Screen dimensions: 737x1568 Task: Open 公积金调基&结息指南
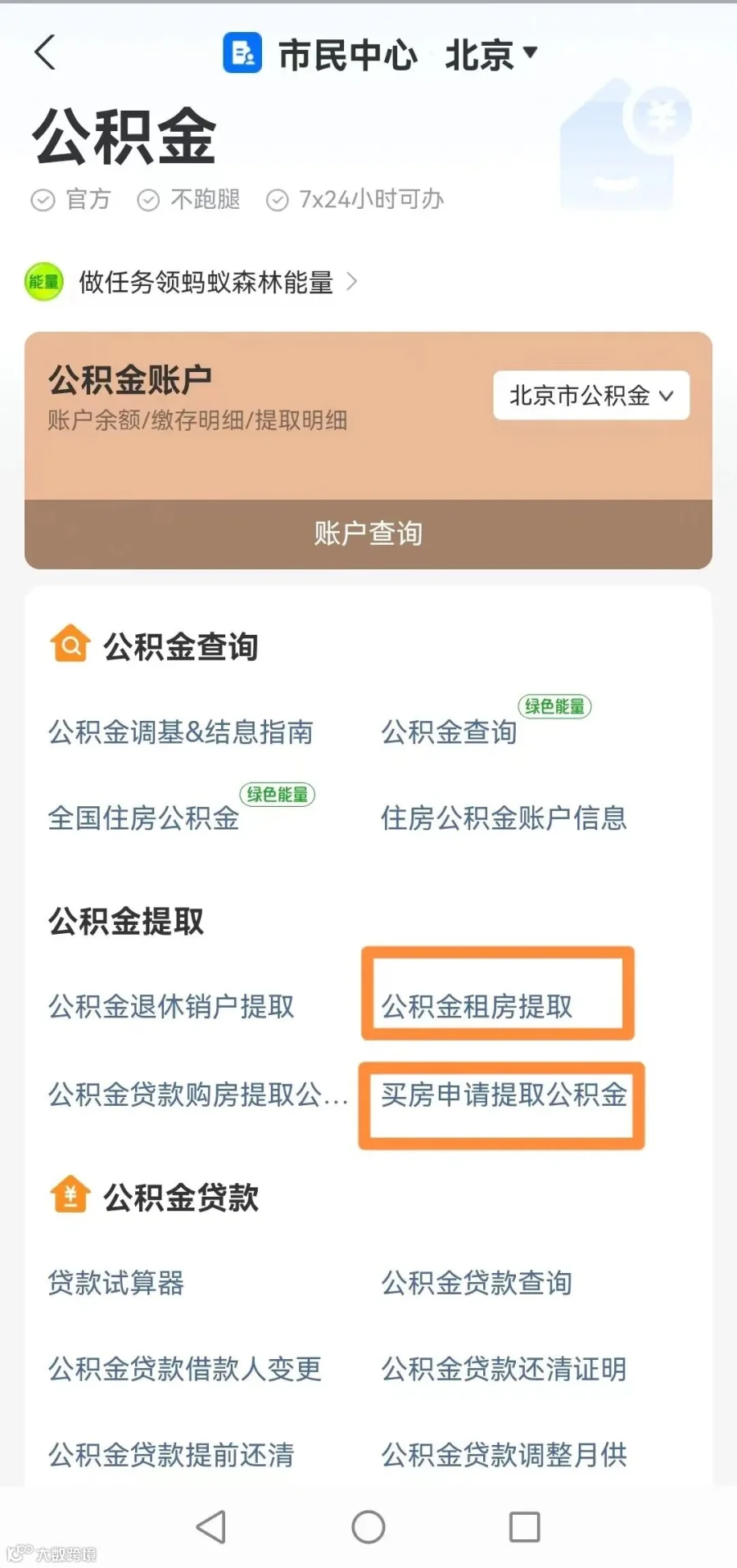pos(180,732)
